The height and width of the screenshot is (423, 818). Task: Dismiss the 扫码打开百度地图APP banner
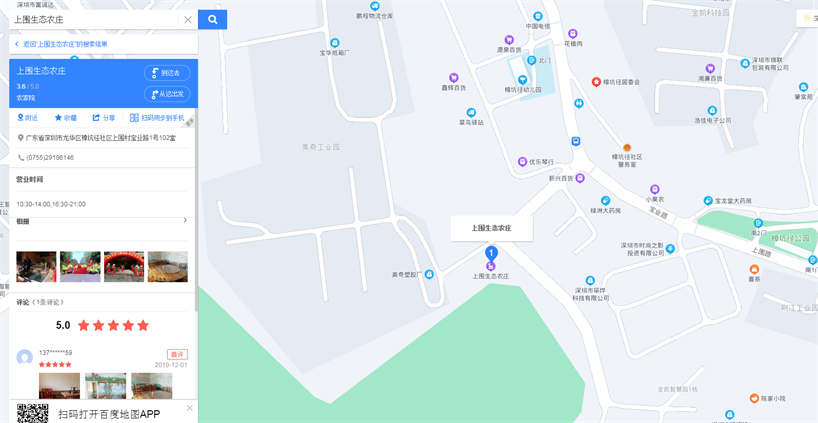tap(190, 408)
